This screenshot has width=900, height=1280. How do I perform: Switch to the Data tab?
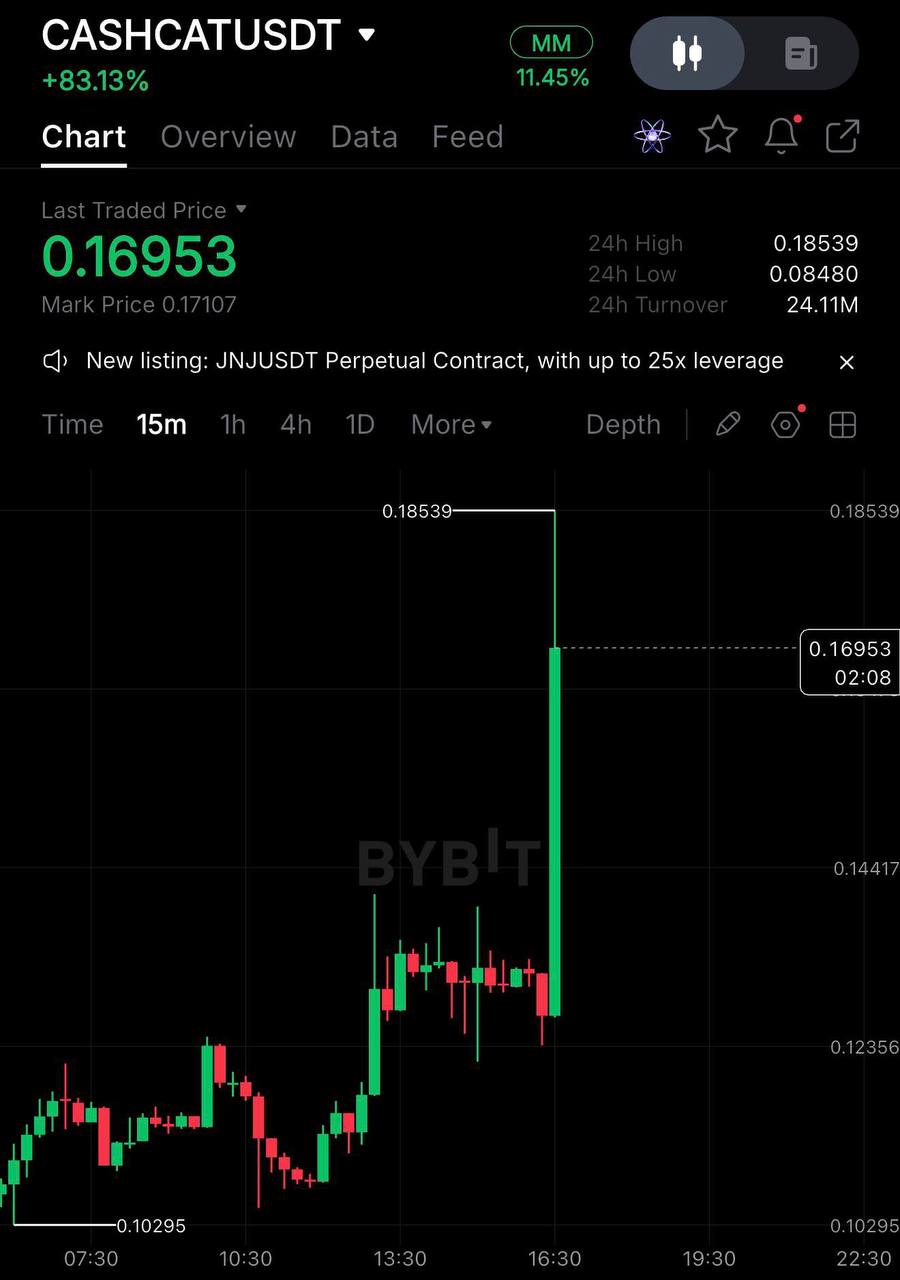364,137
